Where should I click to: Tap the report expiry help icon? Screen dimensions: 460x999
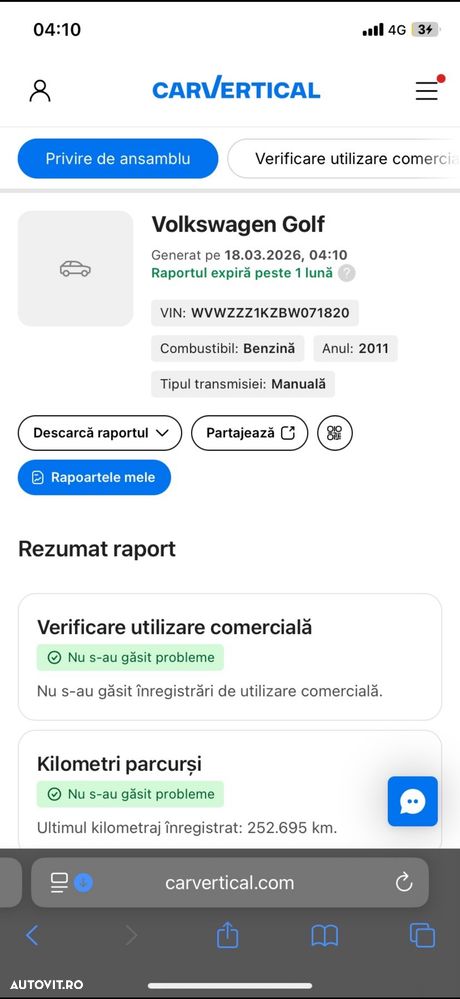(347, 273)
